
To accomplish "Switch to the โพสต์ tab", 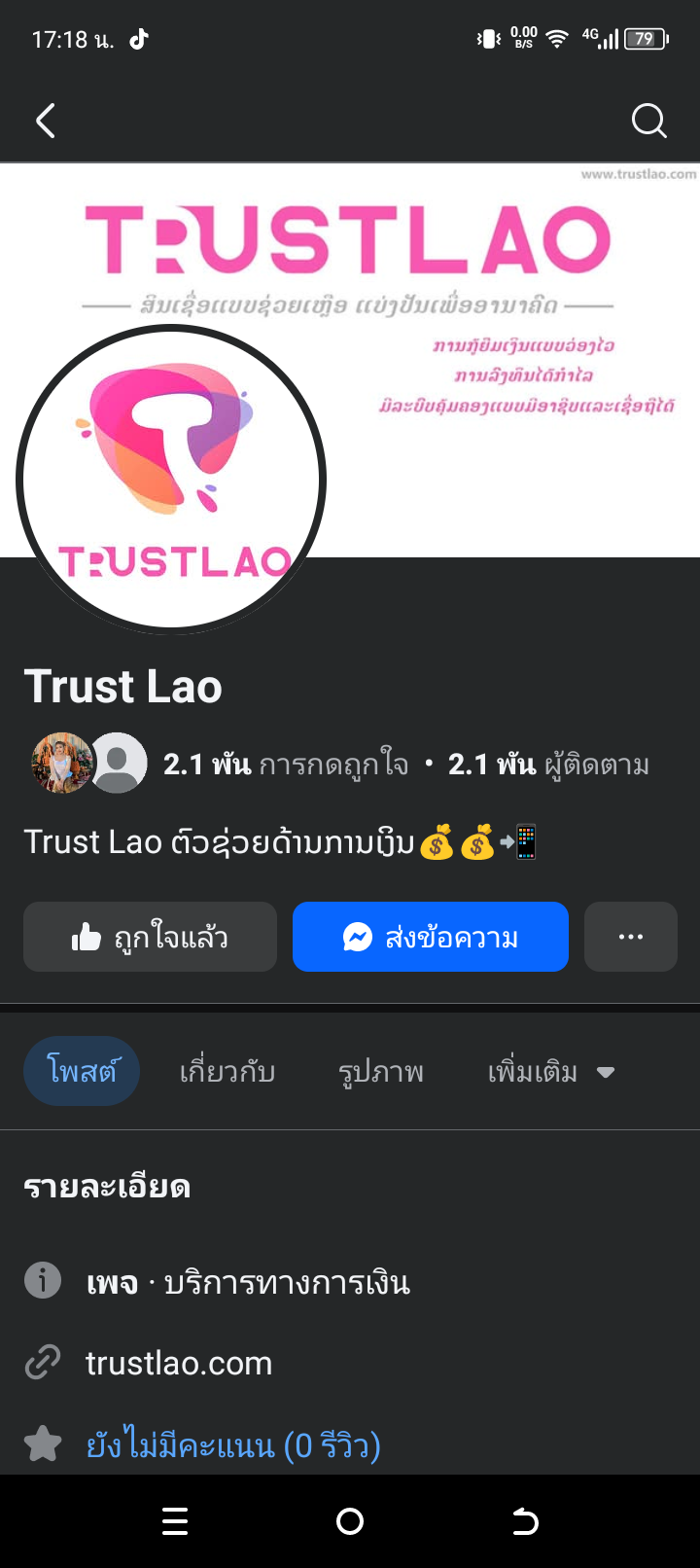I will [x=82, y=1071].
